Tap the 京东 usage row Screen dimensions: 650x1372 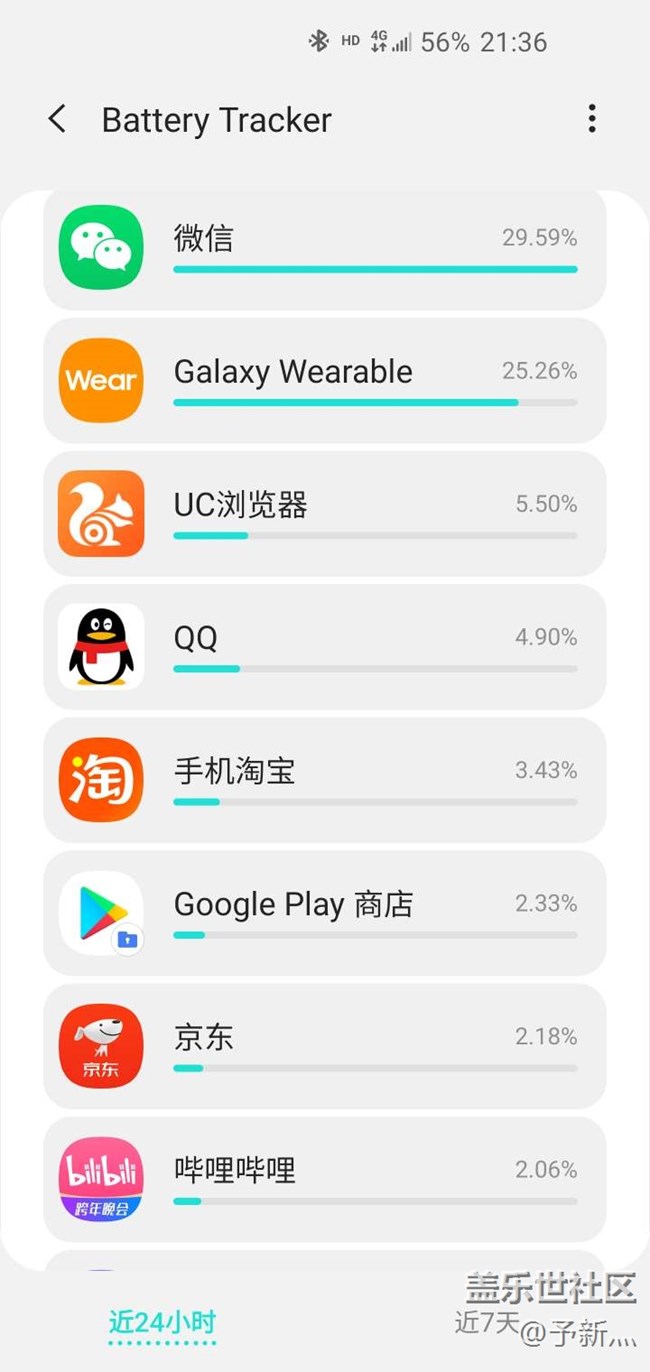[324, 1045]
